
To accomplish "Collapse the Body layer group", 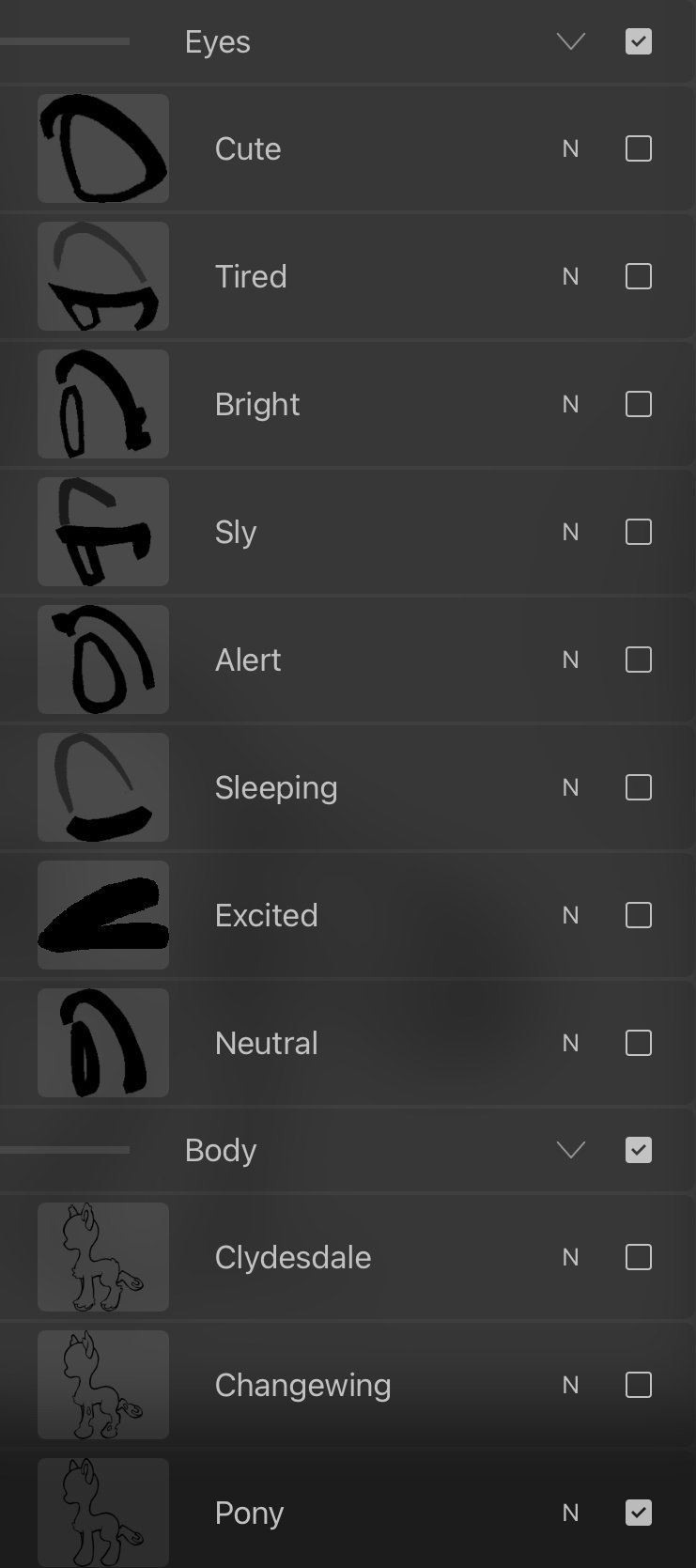I will pyautogui.click(x=570, y=1150).
